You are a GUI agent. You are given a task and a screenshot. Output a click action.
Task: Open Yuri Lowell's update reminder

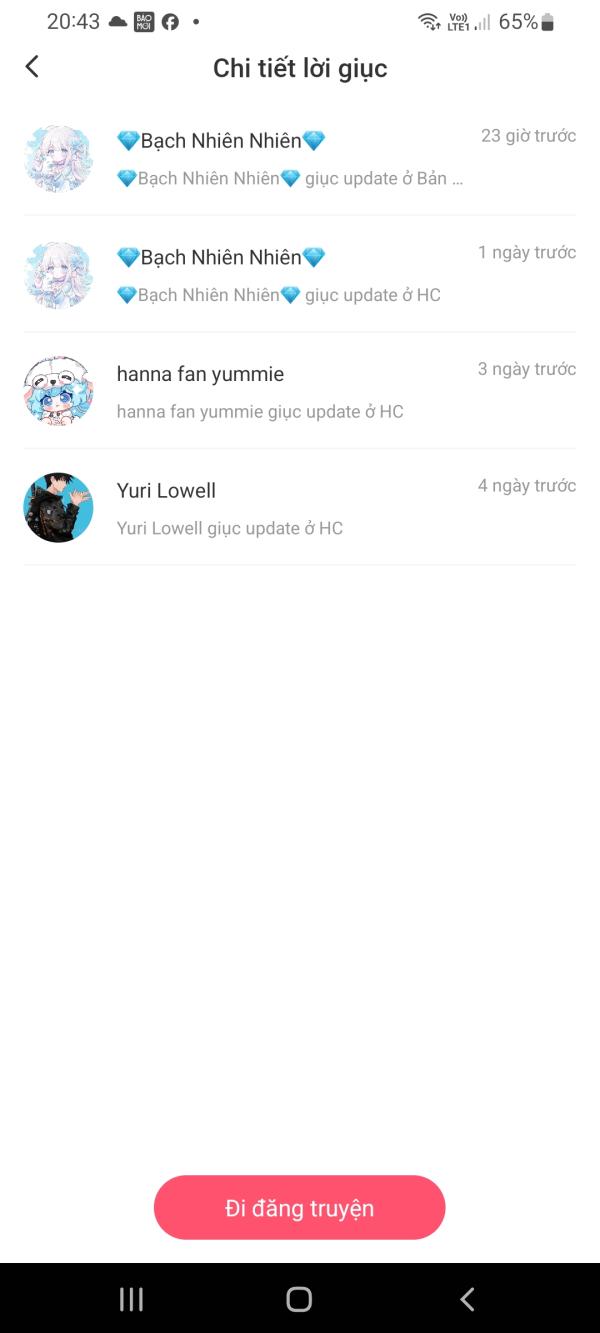[299, 508]
